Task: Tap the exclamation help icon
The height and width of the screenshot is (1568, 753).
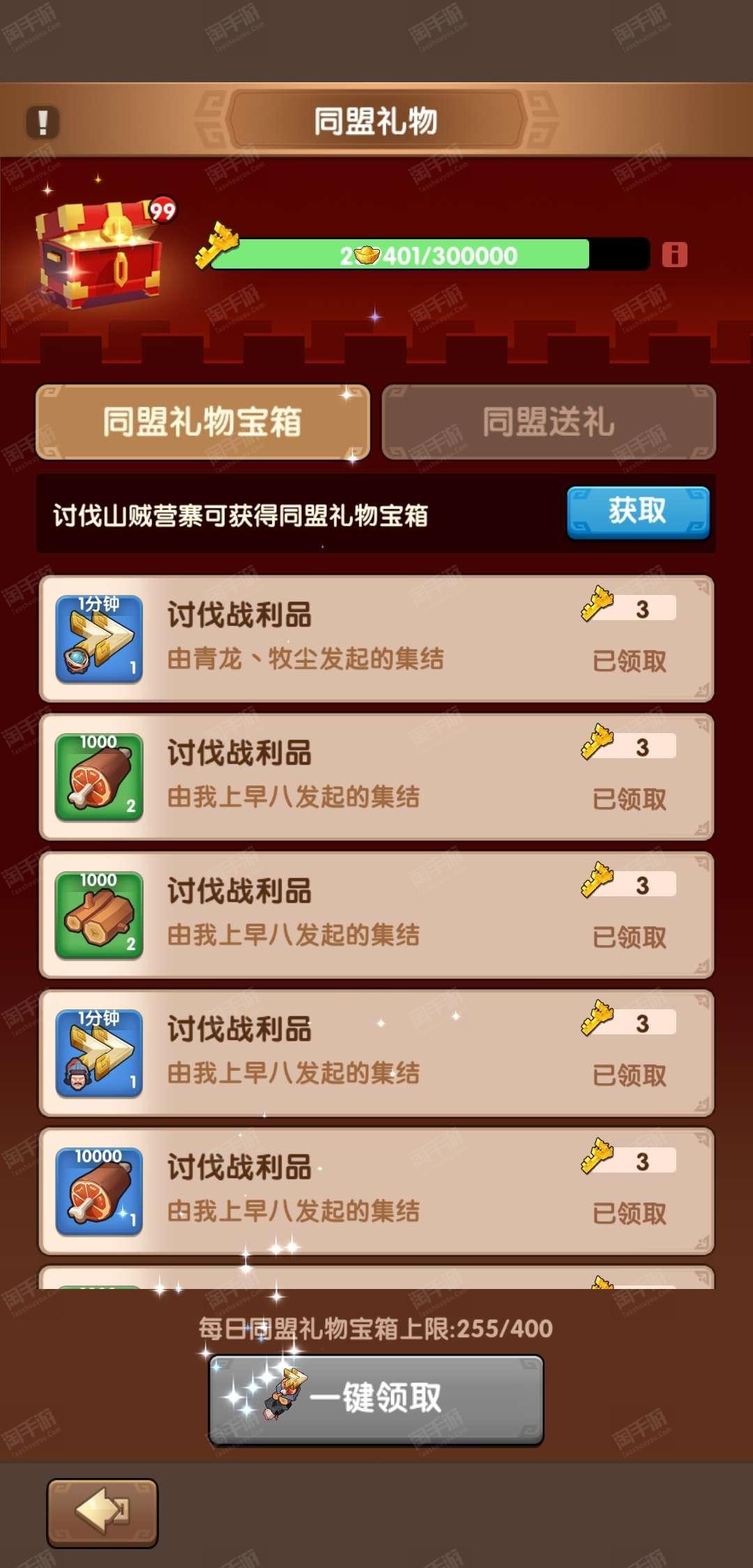Action: [x=43, y=122]
